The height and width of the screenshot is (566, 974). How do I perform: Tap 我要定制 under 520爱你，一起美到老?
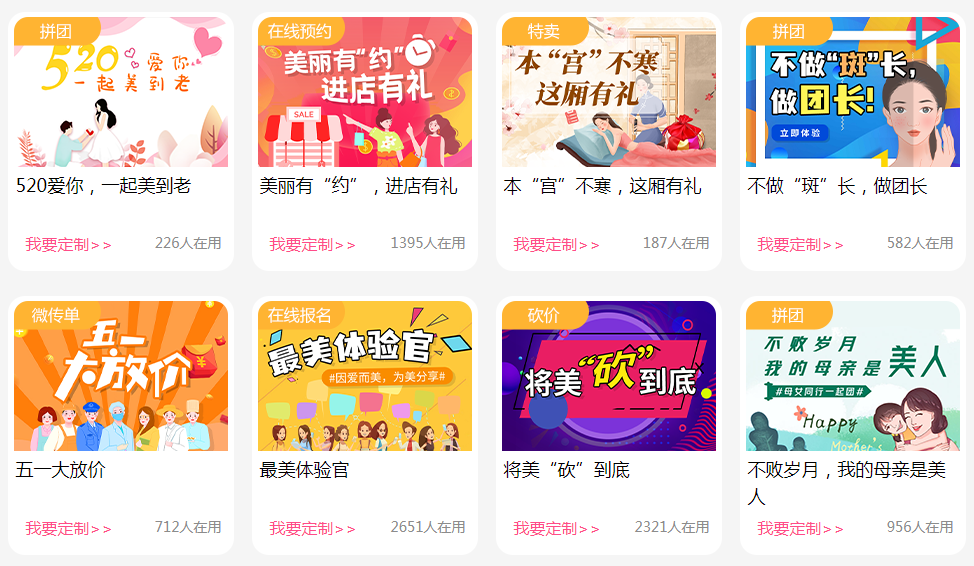coord(68,244)
